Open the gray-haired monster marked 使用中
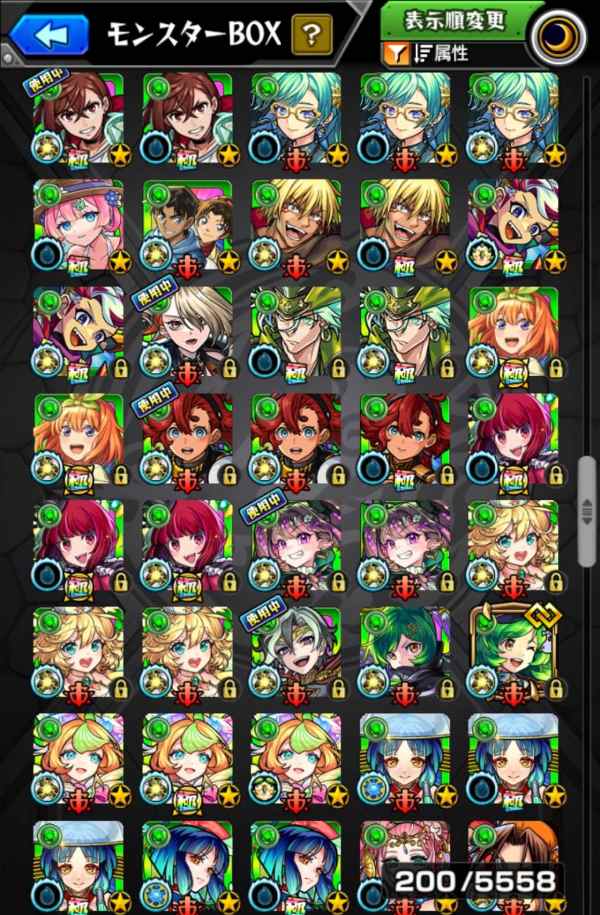 pyautogui.click(x=296, y=654)
